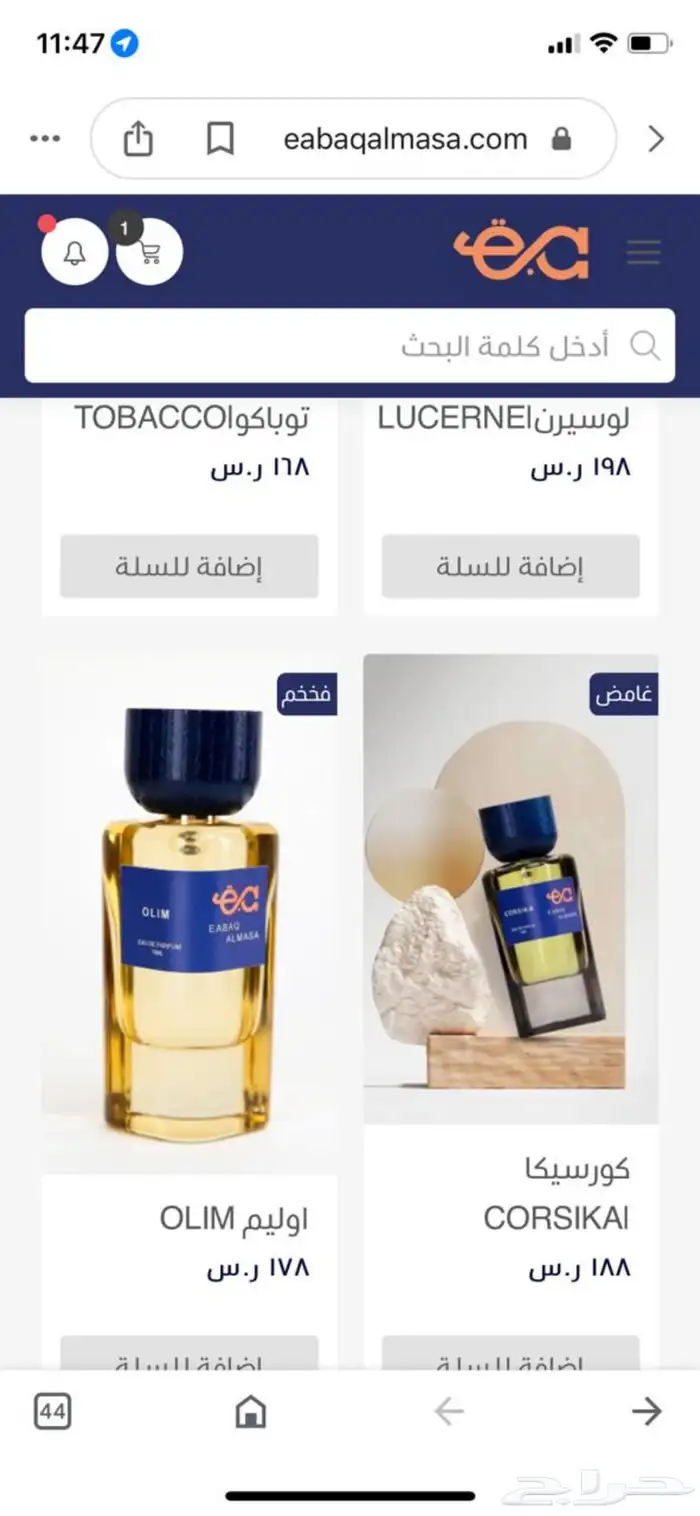
Task: Show the 44 open browser tabs
Action: point(53,1412)
